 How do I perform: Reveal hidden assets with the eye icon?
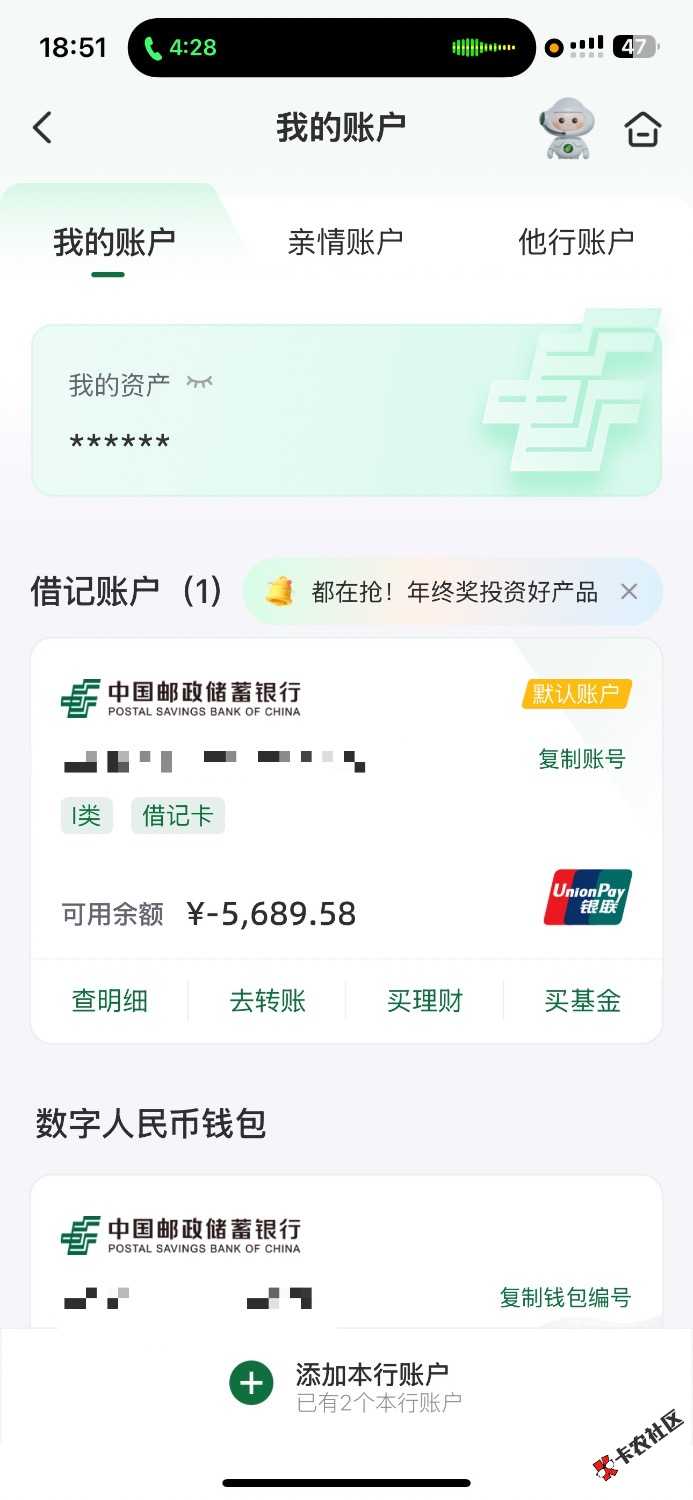click(x=200, y=383)
